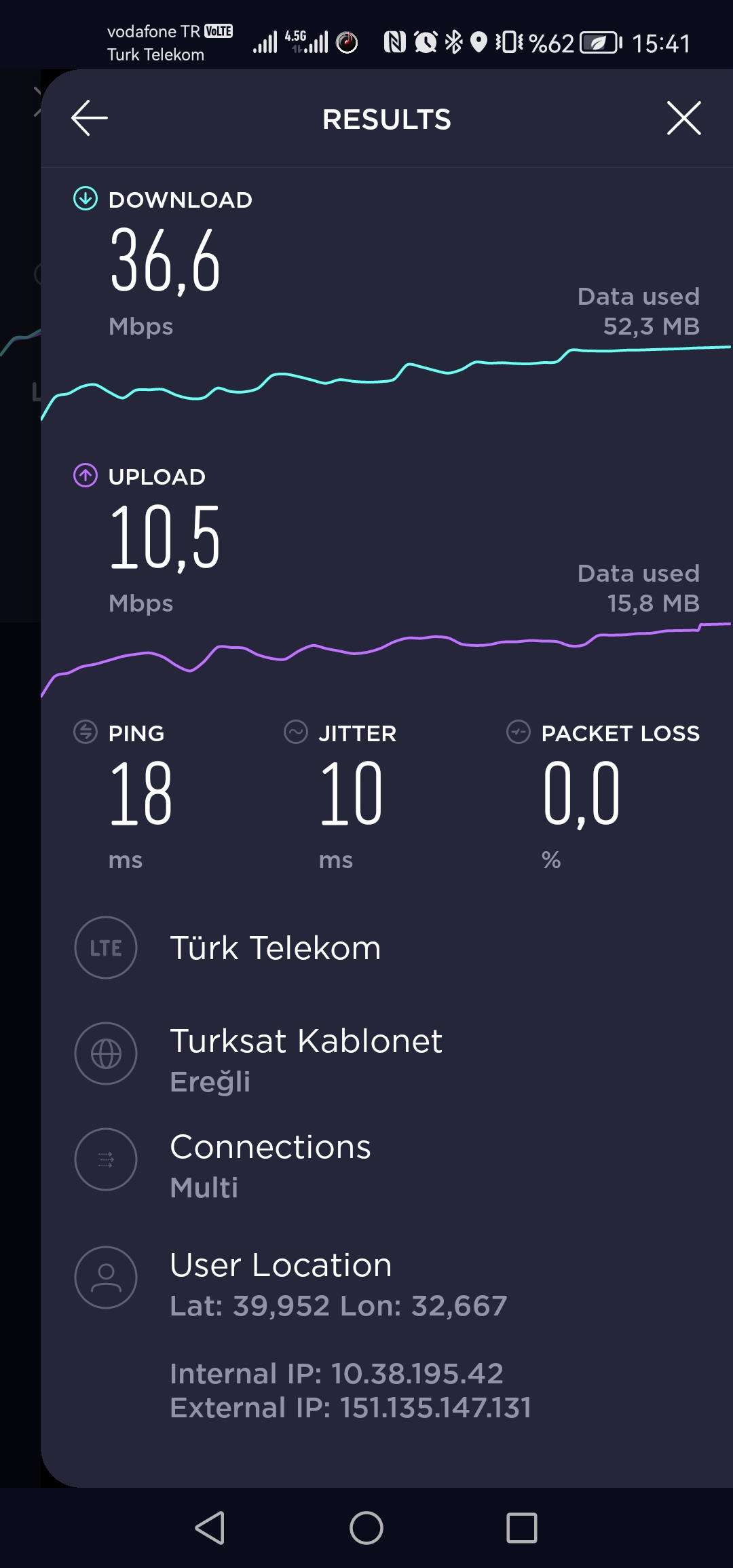Go to the home screen
The image size is (733, 1568).
coord(366,1528)
